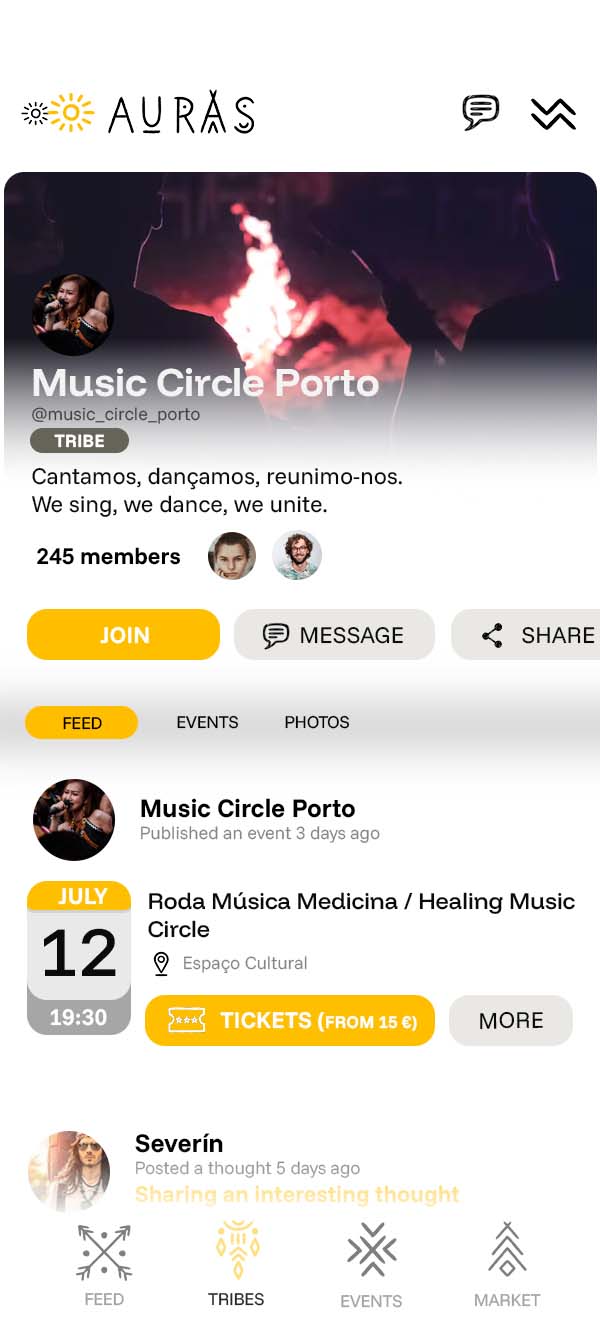
Task: Buy tickets from 15 € for Healing Music Circle
Action: click(290, 1020)
